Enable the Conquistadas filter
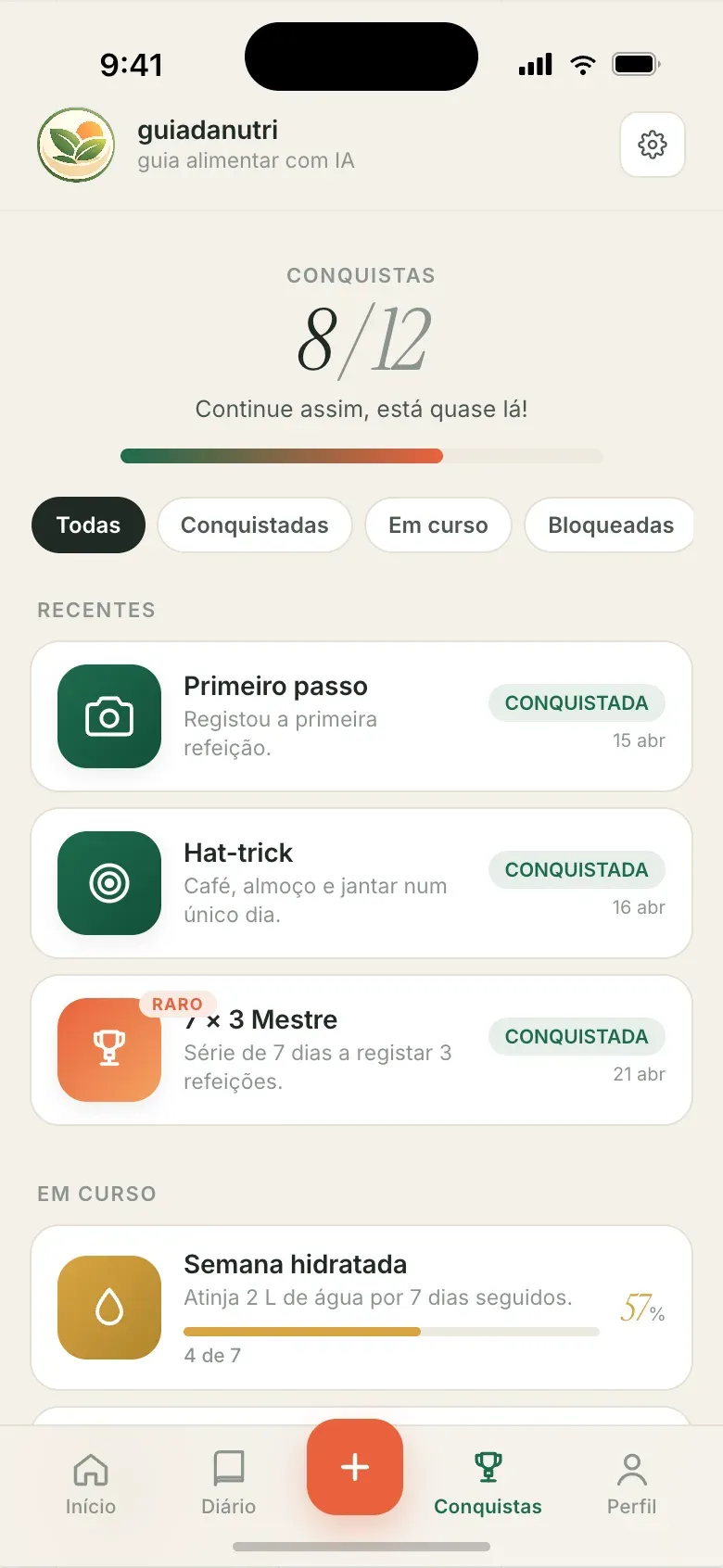 [x=255, y=525]
